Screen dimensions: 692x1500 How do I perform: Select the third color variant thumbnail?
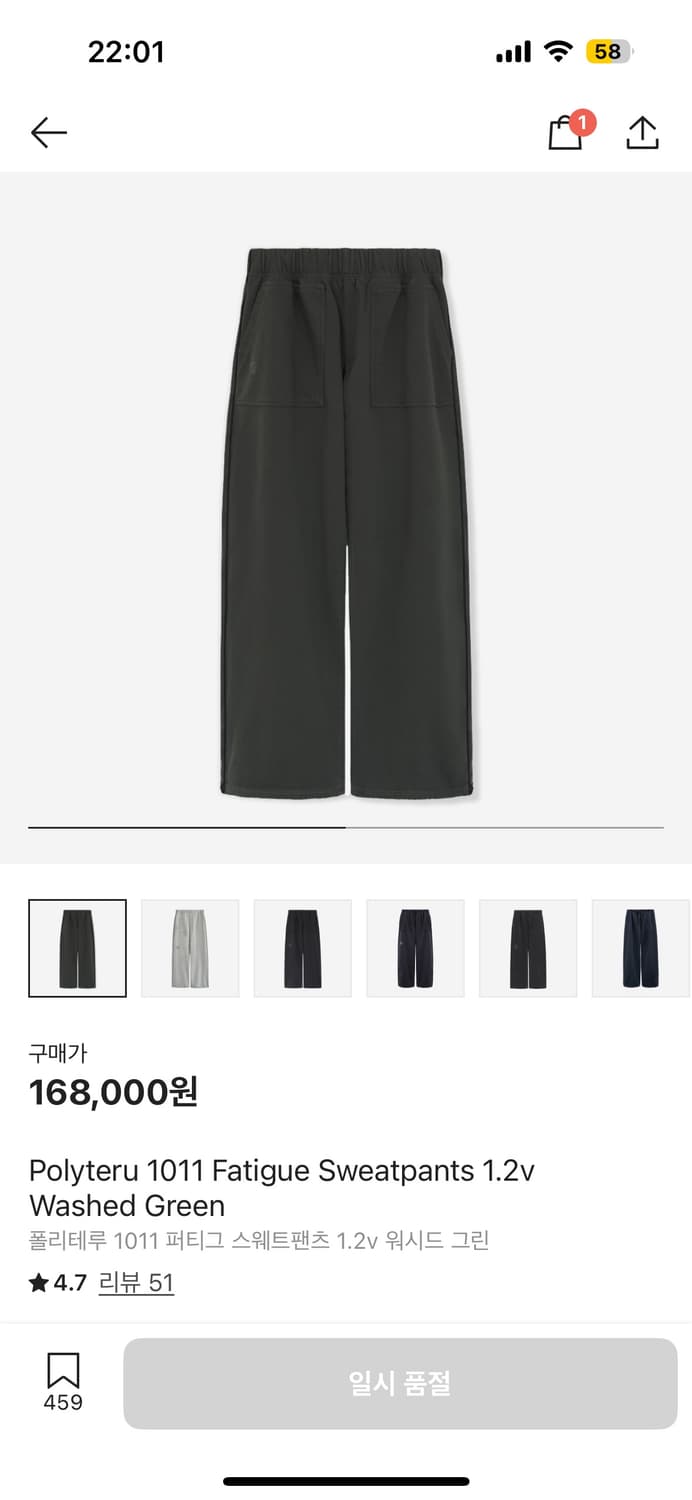pos(303,948)
